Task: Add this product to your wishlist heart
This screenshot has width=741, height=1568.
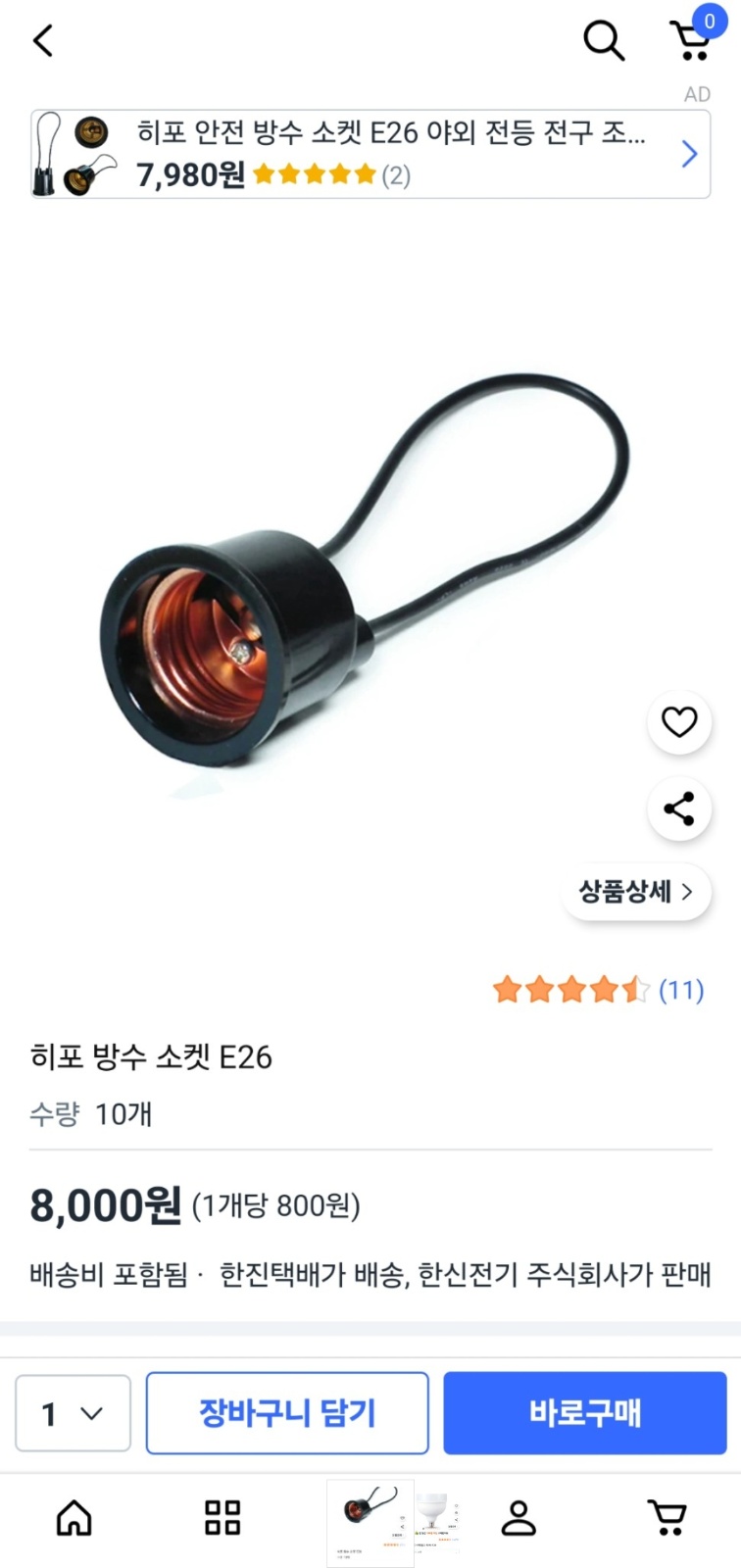Action: pos(679,721)
